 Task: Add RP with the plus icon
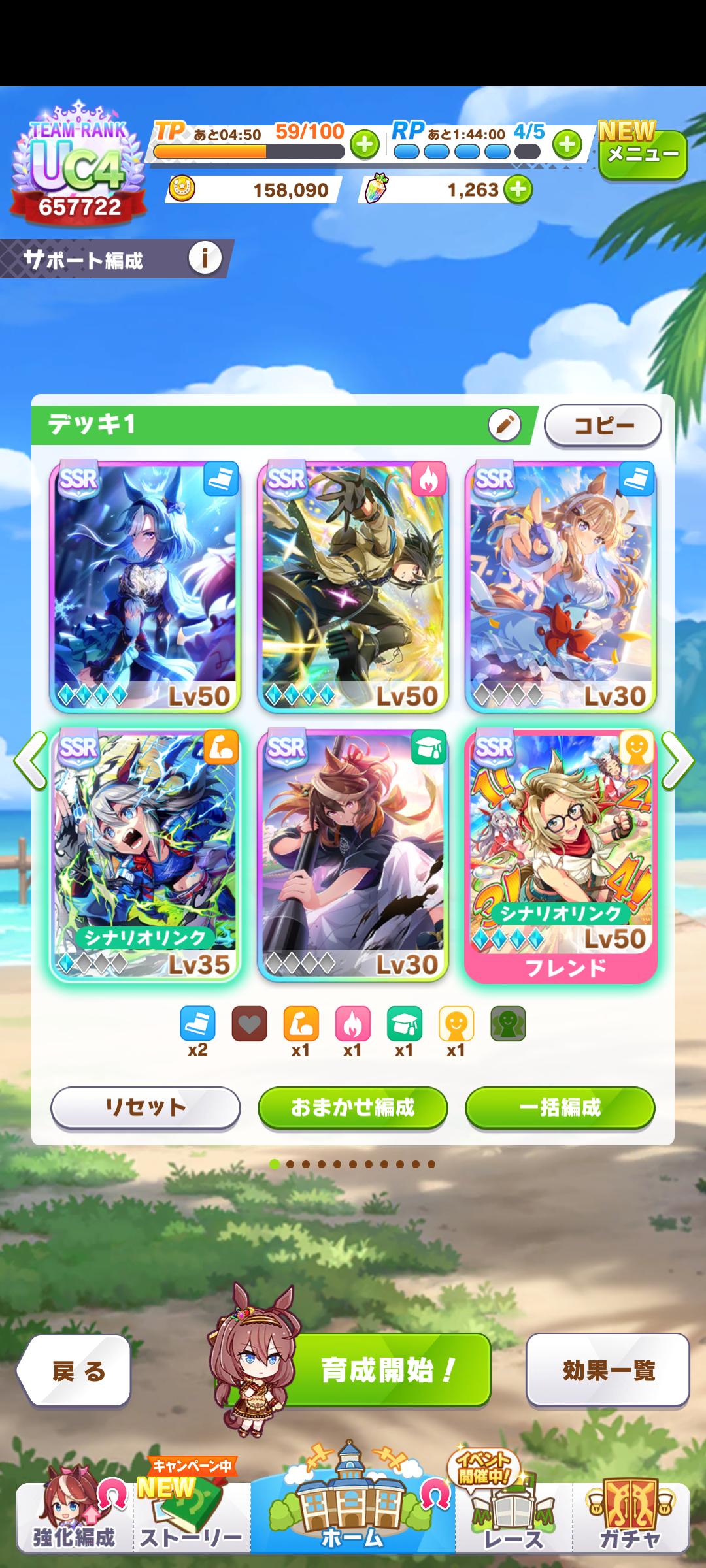(x=567, y=144)
